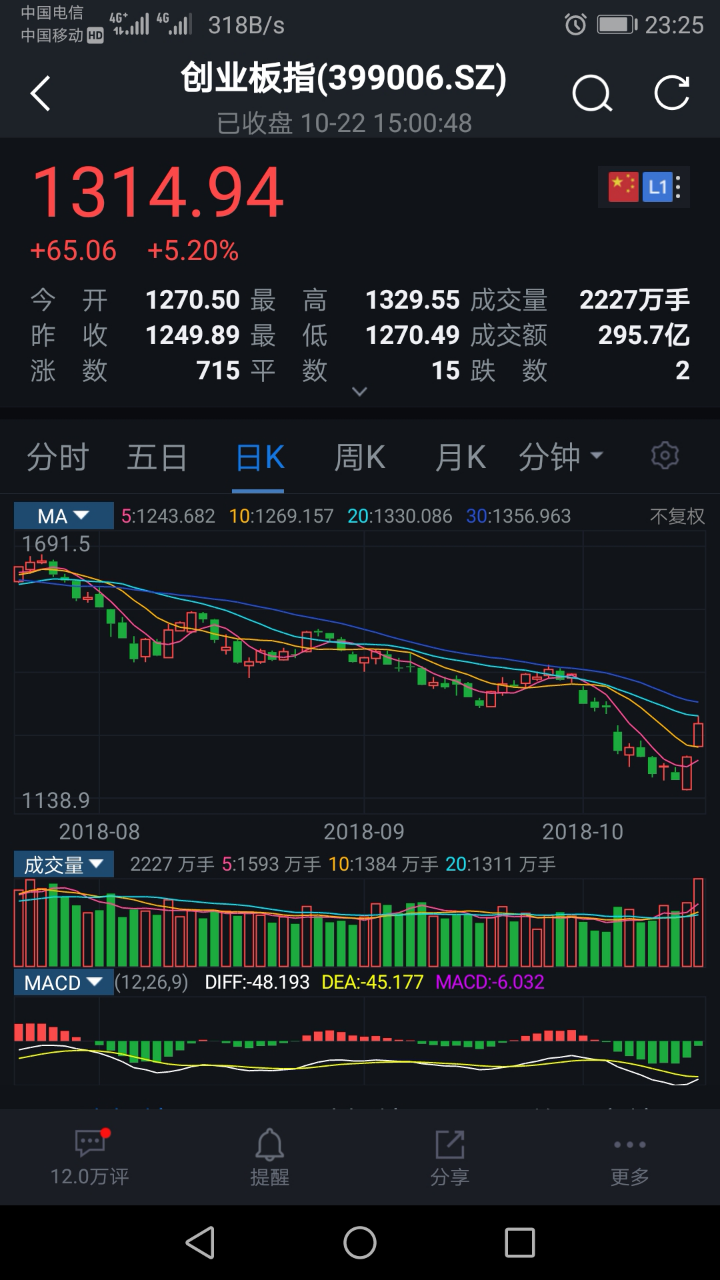Open the 12.0万评 comments
This screenshot has height=1280, width=720.
pos(90,1156)
